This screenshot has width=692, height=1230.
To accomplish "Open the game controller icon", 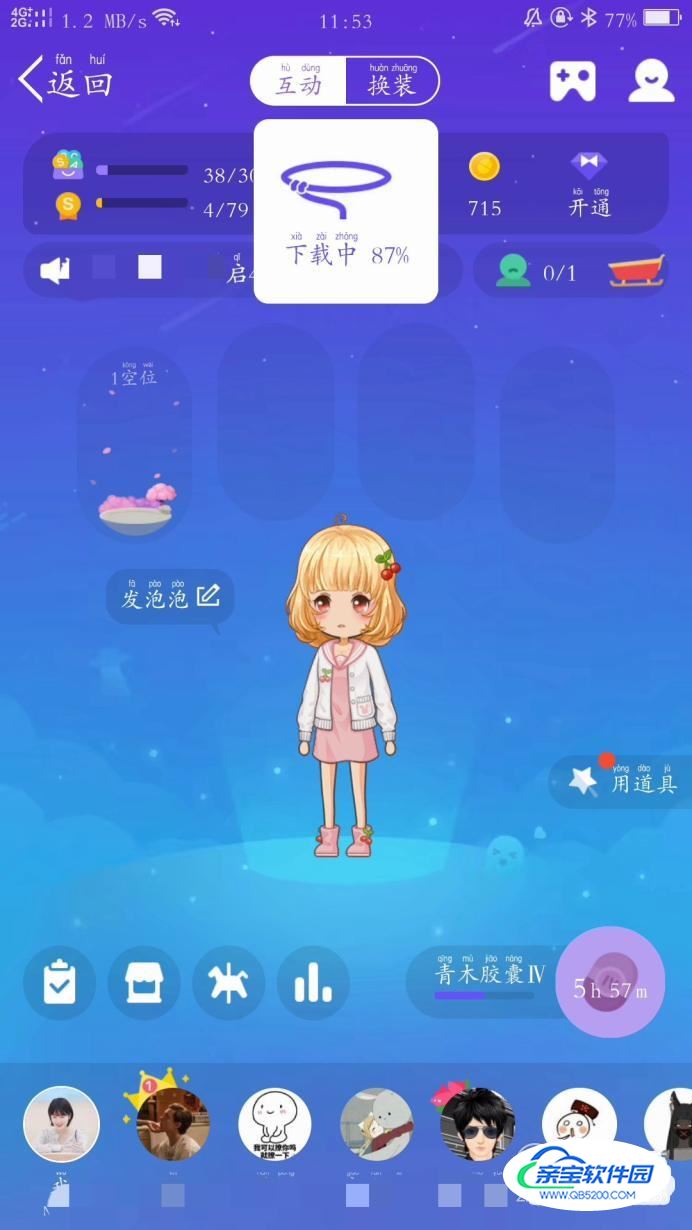I will (x=572, y=81).
